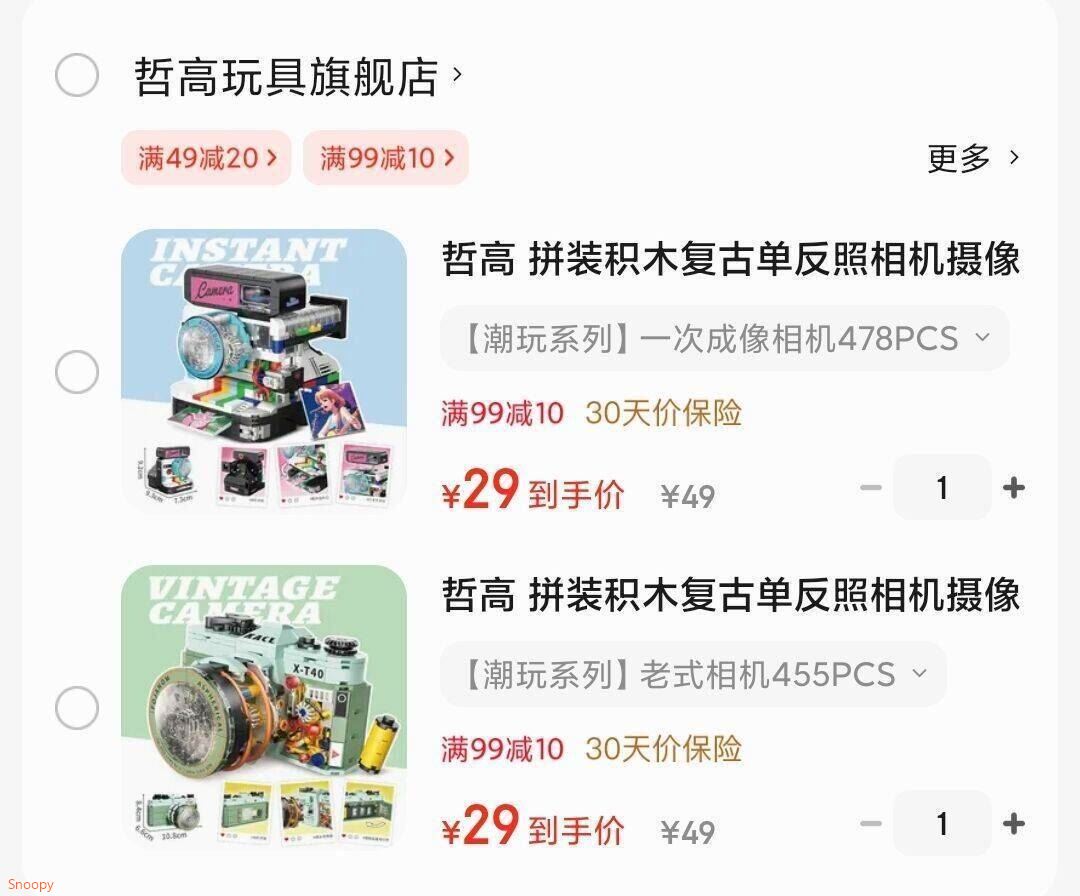Select the 老式相机455PCS item checkbox
Image resolution: width=1080 pixels, height=896 pixels.
pos(77,709)
